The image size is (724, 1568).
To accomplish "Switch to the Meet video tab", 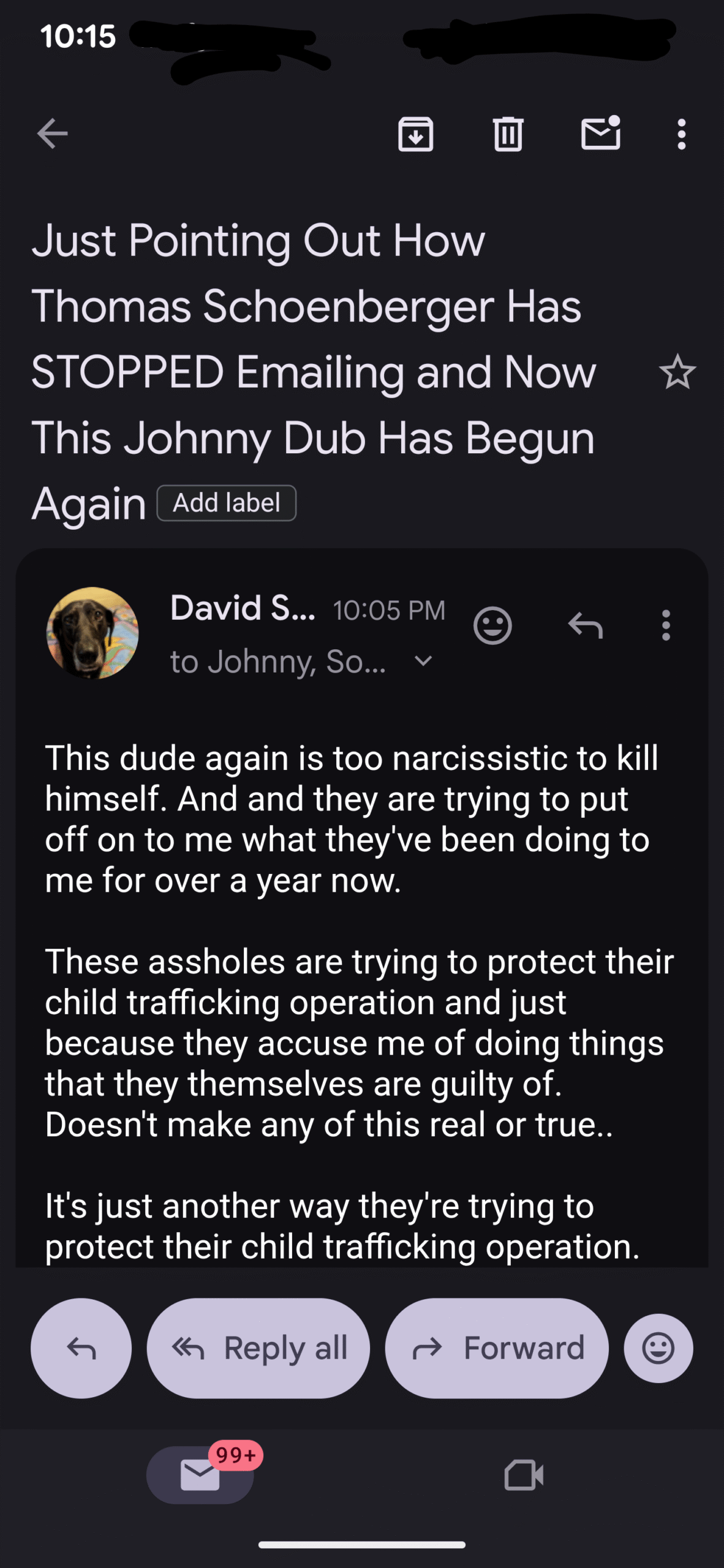I will (524, 1474).
